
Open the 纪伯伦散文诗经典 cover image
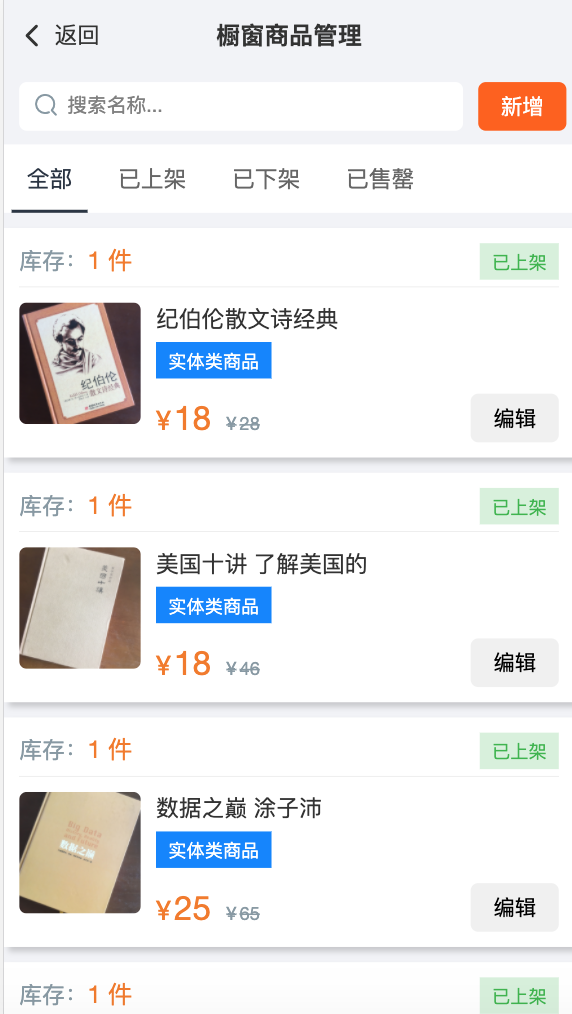(x=80, y=363)
